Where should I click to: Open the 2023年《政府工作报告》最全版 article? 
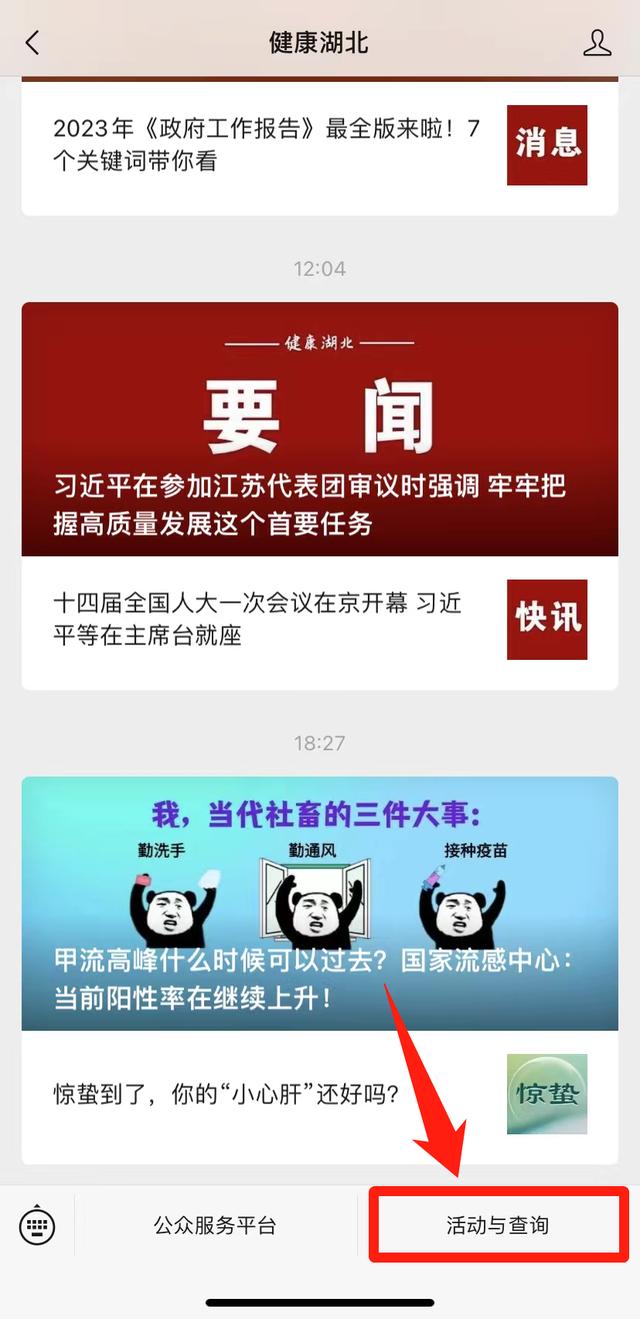coord(320,146)
